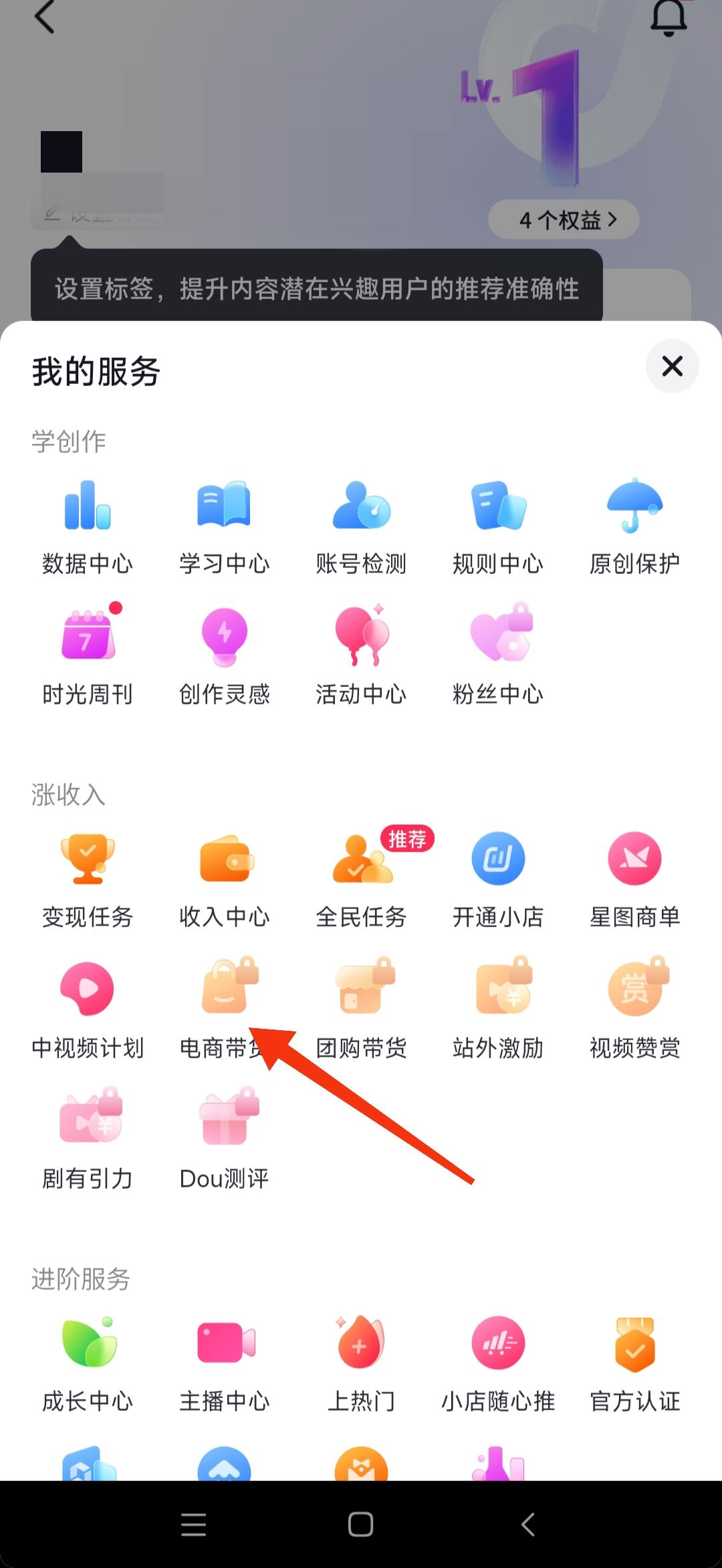Select 开通小店 to open a shop
The height and width of the screenshot is (1568, 722).
(497, 880)
